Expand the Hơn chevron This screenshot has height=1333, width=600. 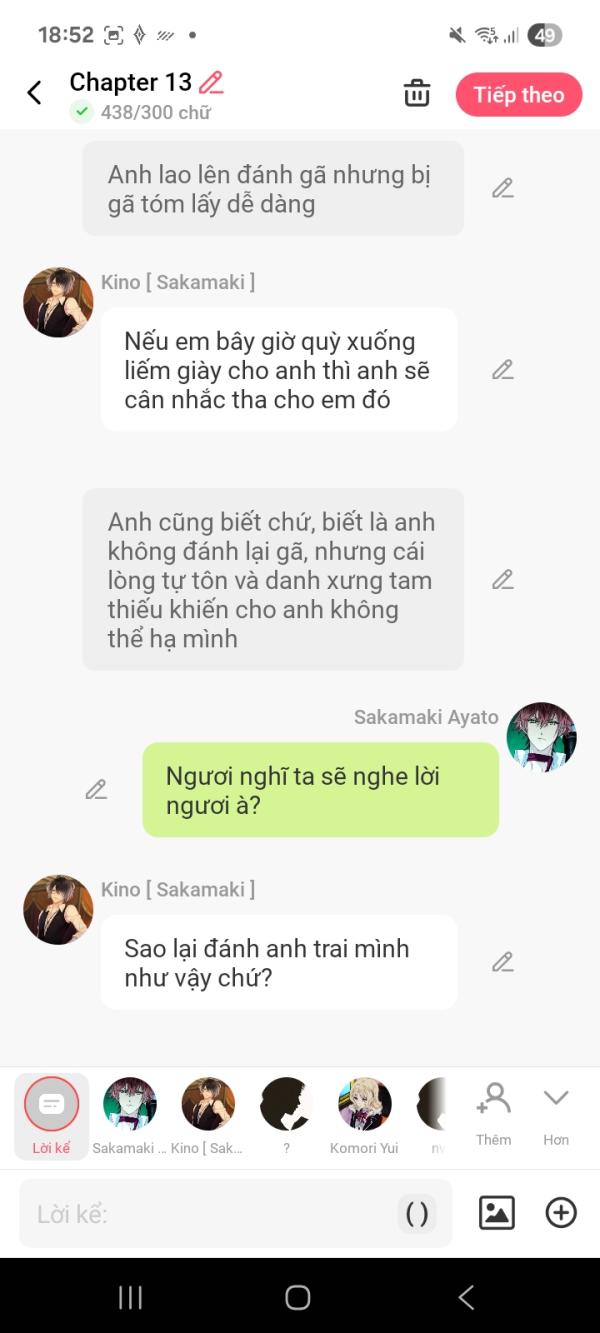(x=556, y=1114)
